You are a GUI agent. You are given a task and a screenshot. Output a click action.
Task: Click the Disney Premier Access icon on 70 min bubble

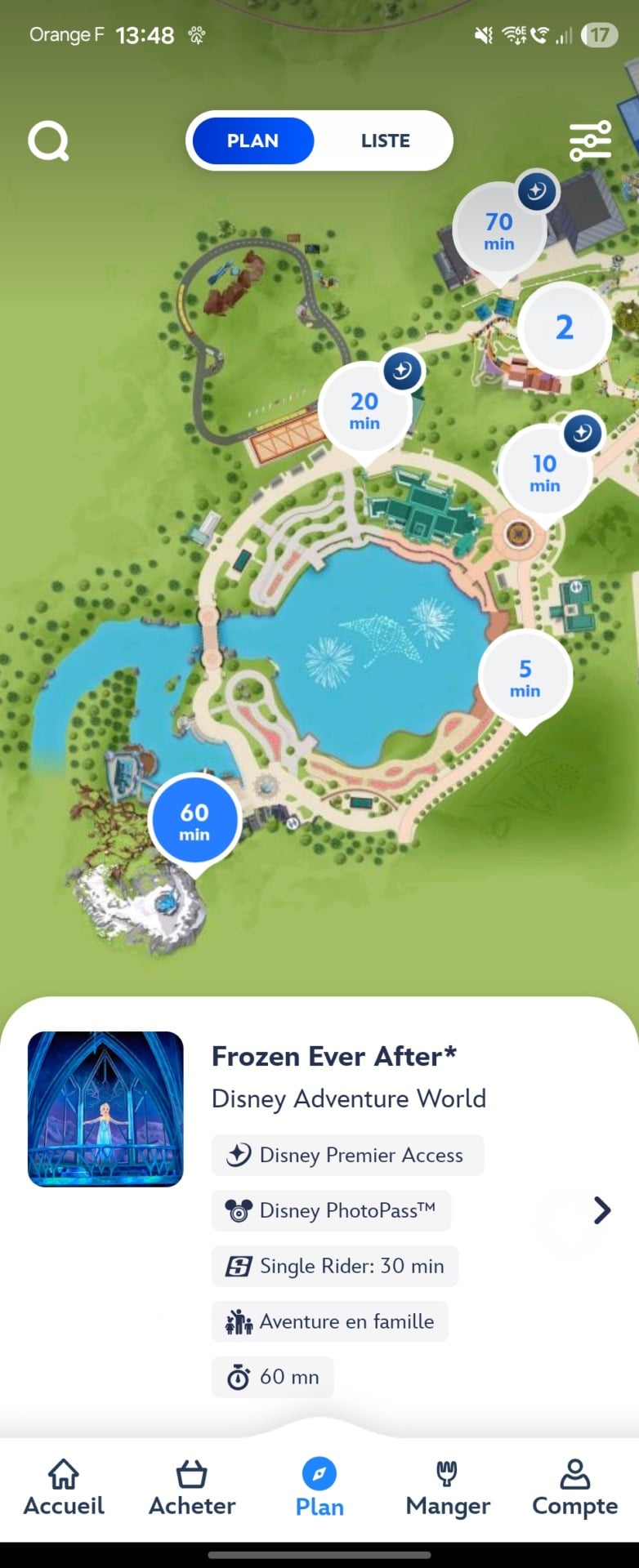coord(535,190)
